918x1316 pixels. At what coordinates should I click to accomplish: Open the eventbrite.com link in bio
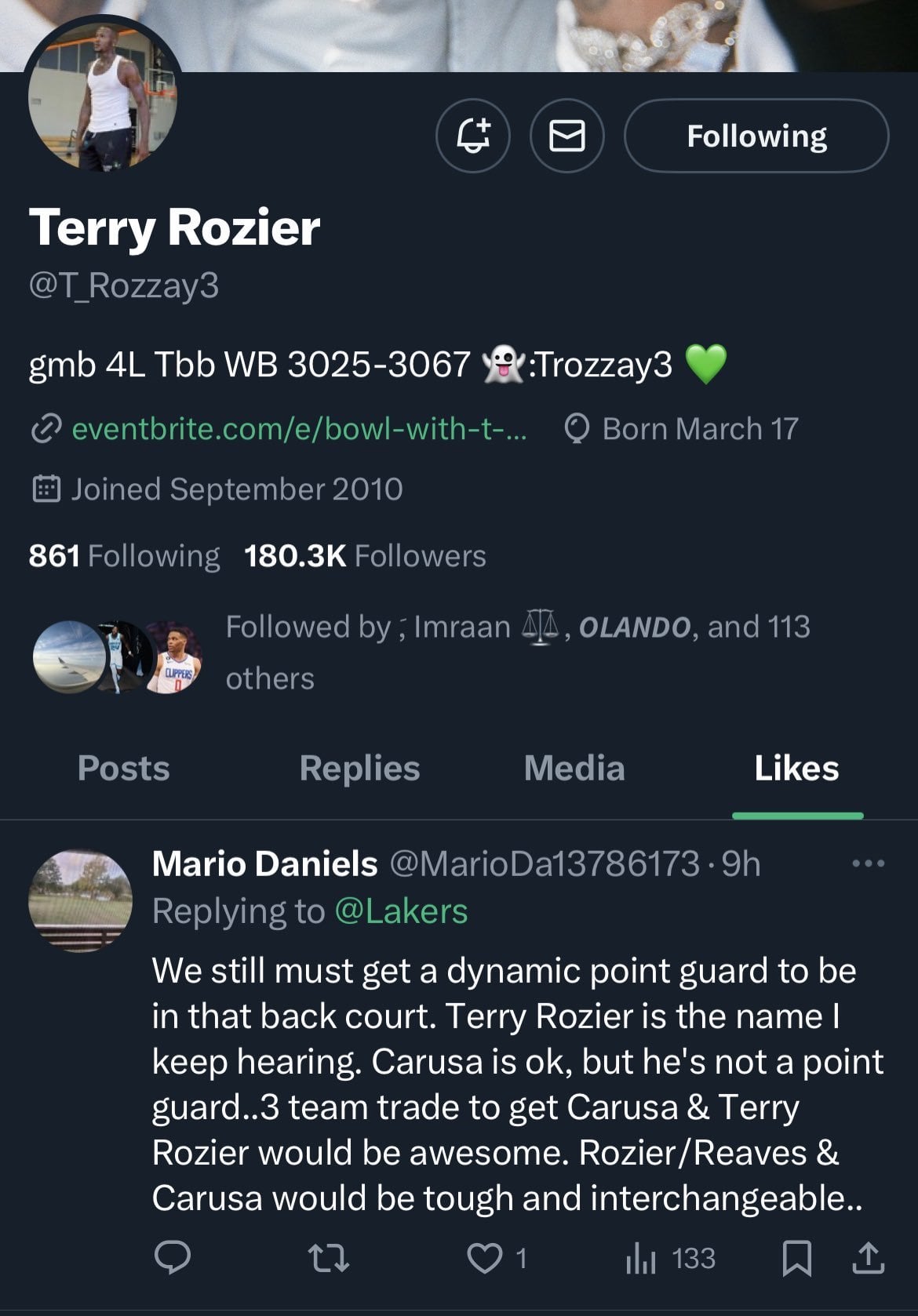pos(299,429)
